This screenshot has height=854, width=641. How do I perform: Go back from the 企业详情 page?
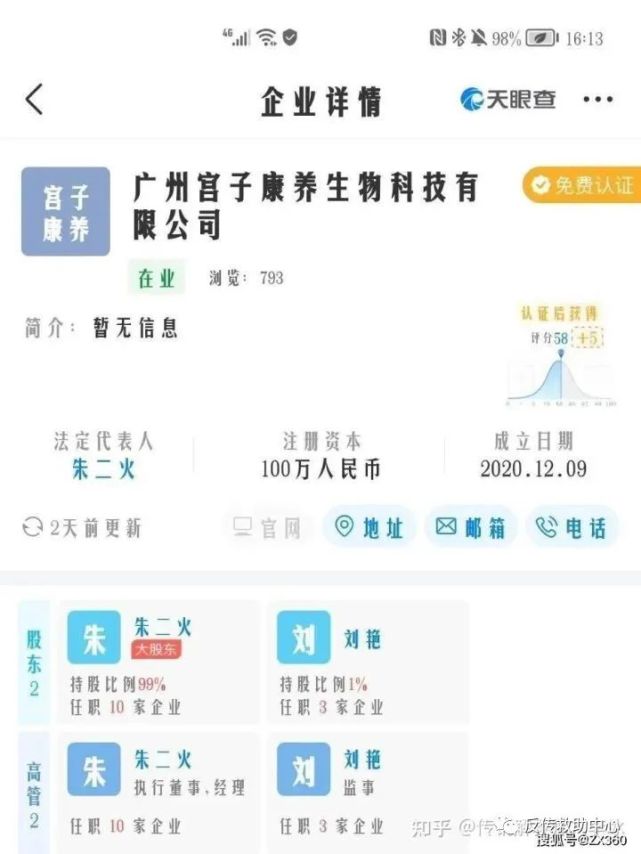point(35,99)
